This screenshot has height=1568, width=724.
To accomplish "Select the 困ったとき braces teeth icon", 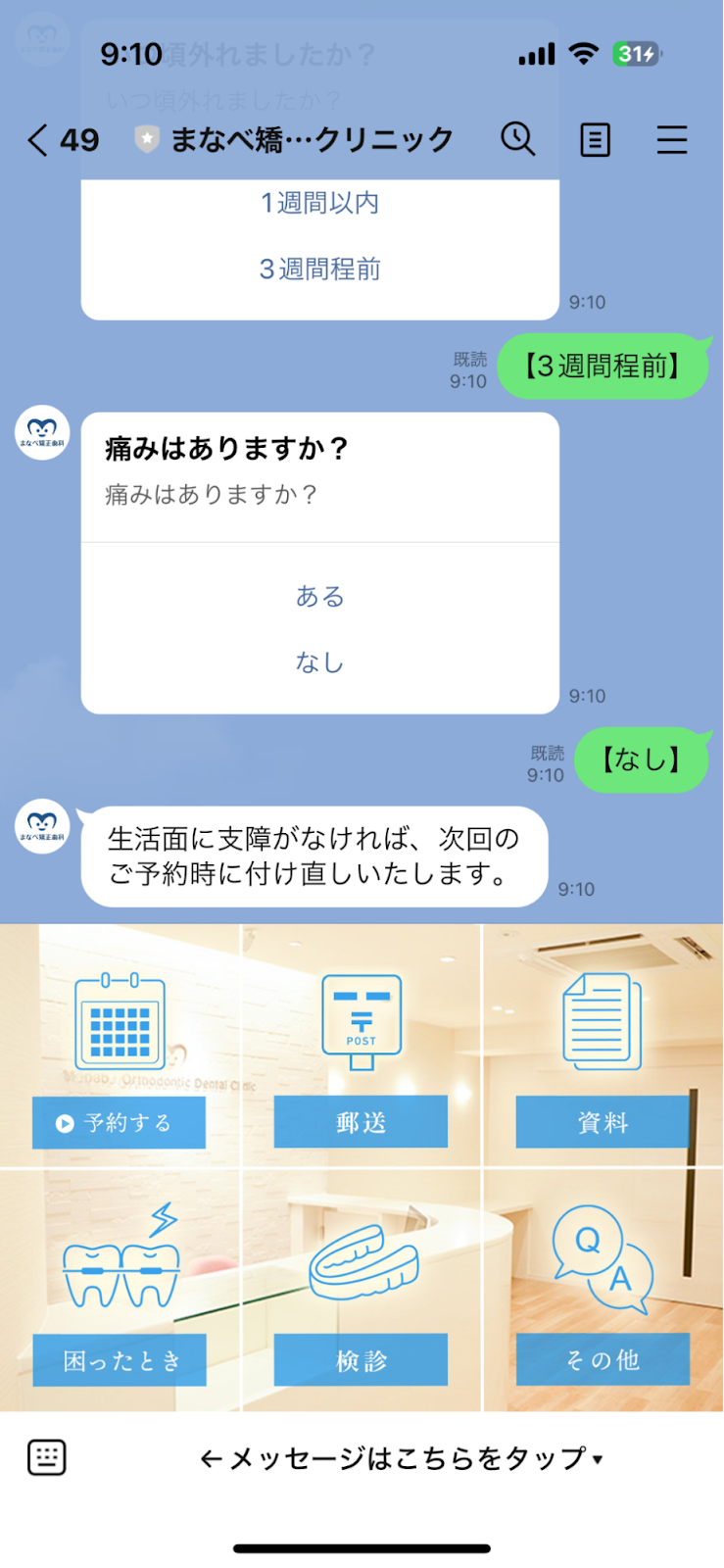I will [x=120, y=1274].
